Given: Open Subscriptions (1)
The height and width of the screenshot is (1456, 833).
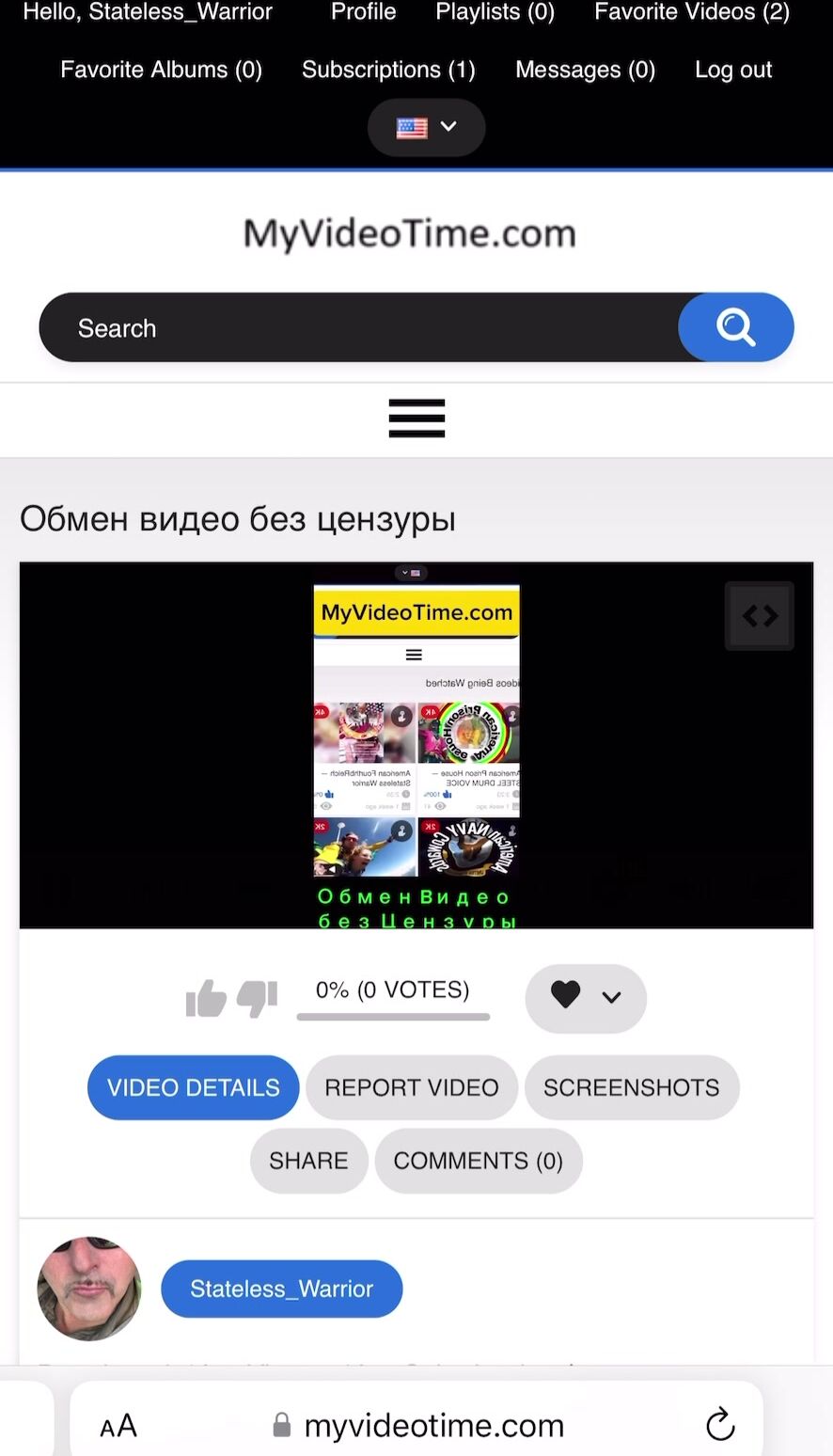Looking at the screenshot, I should pos(388,70).
